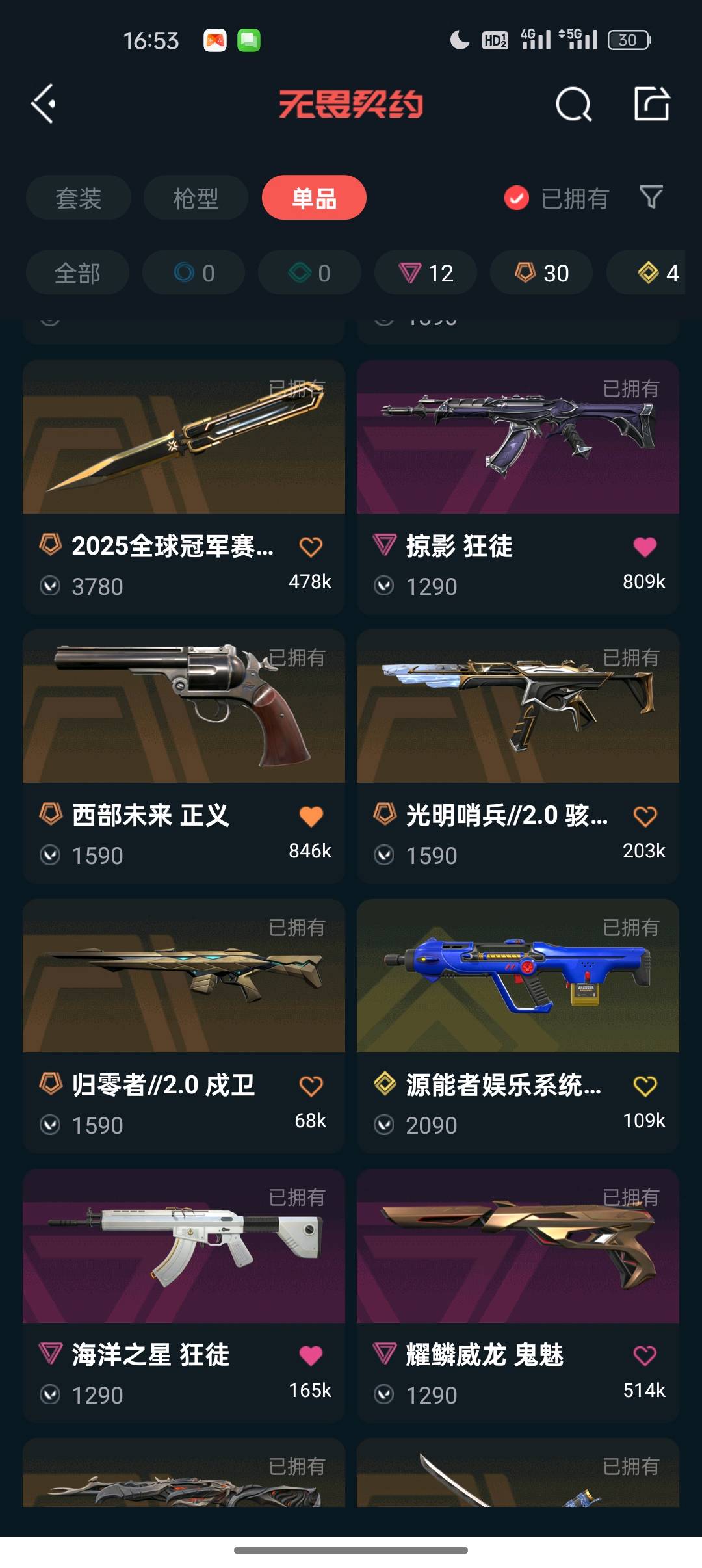Open the funnel filter options
Screen dimensions: 702x1568
tap(651, 197)
